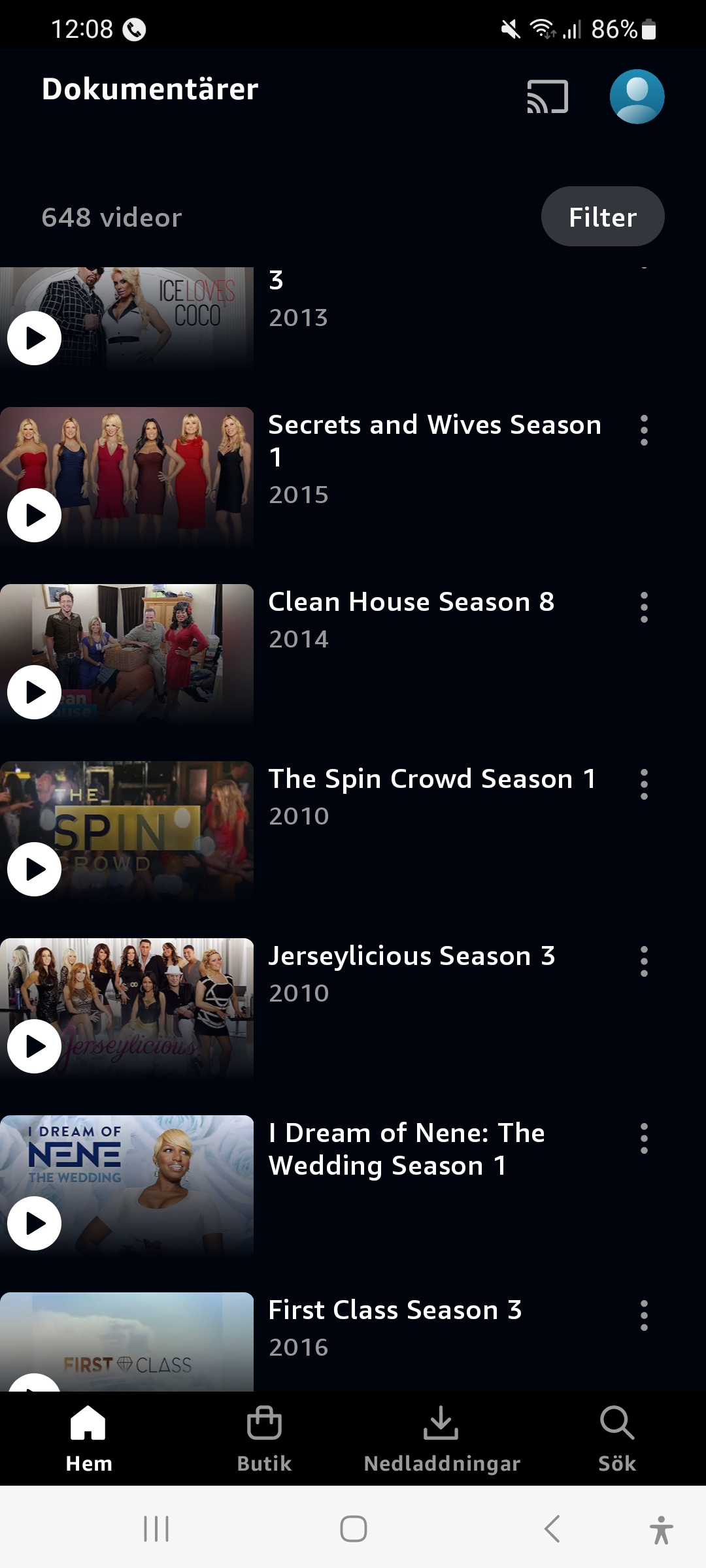Play The Spin Crowd Season 1
Image resolution: width=706 pixels, height=1568 pixels.
pos(35,869)
